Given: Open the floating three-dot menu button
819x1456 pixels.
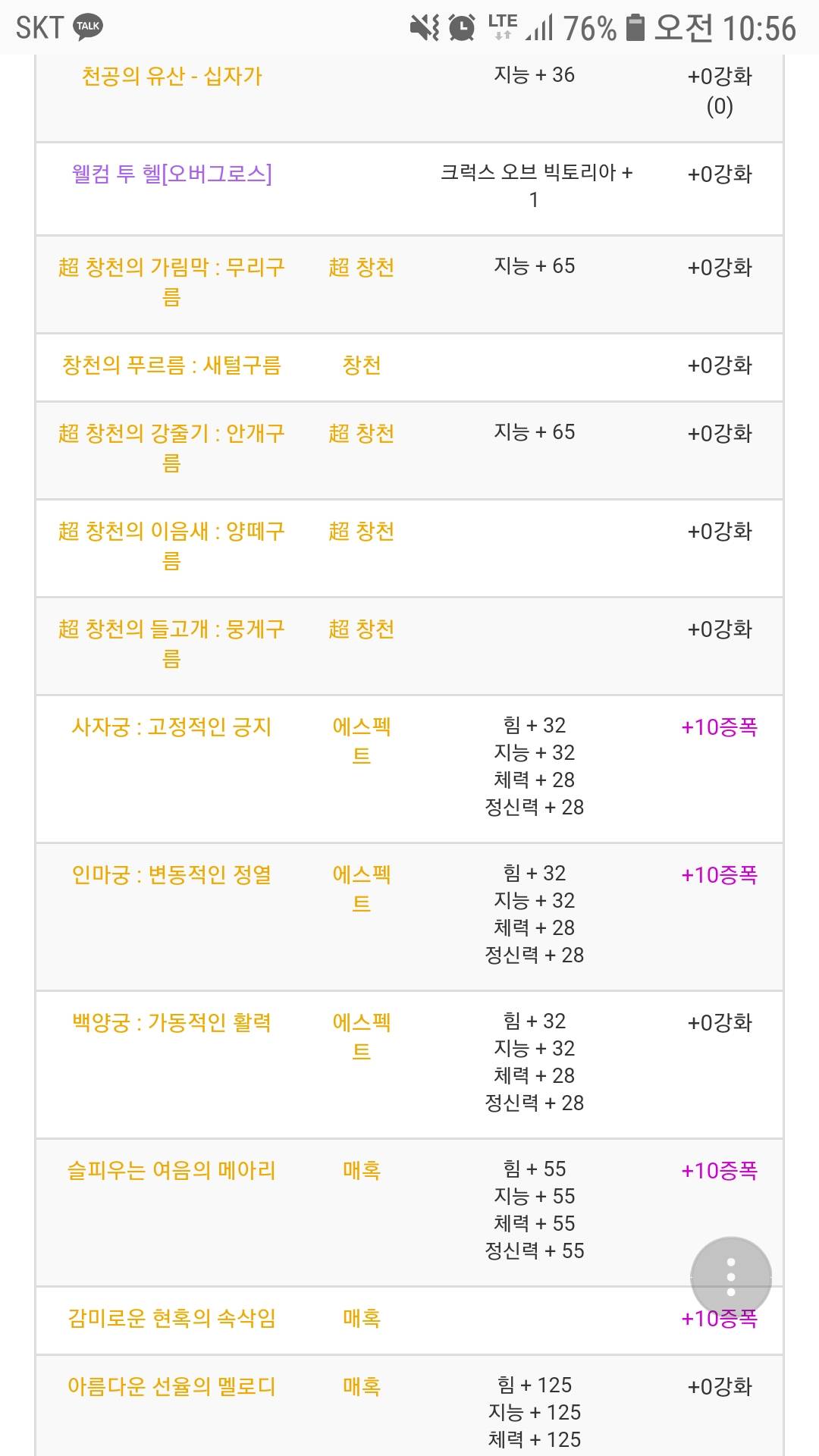Looking at the screenshot, I should (x=731, y=1278).
